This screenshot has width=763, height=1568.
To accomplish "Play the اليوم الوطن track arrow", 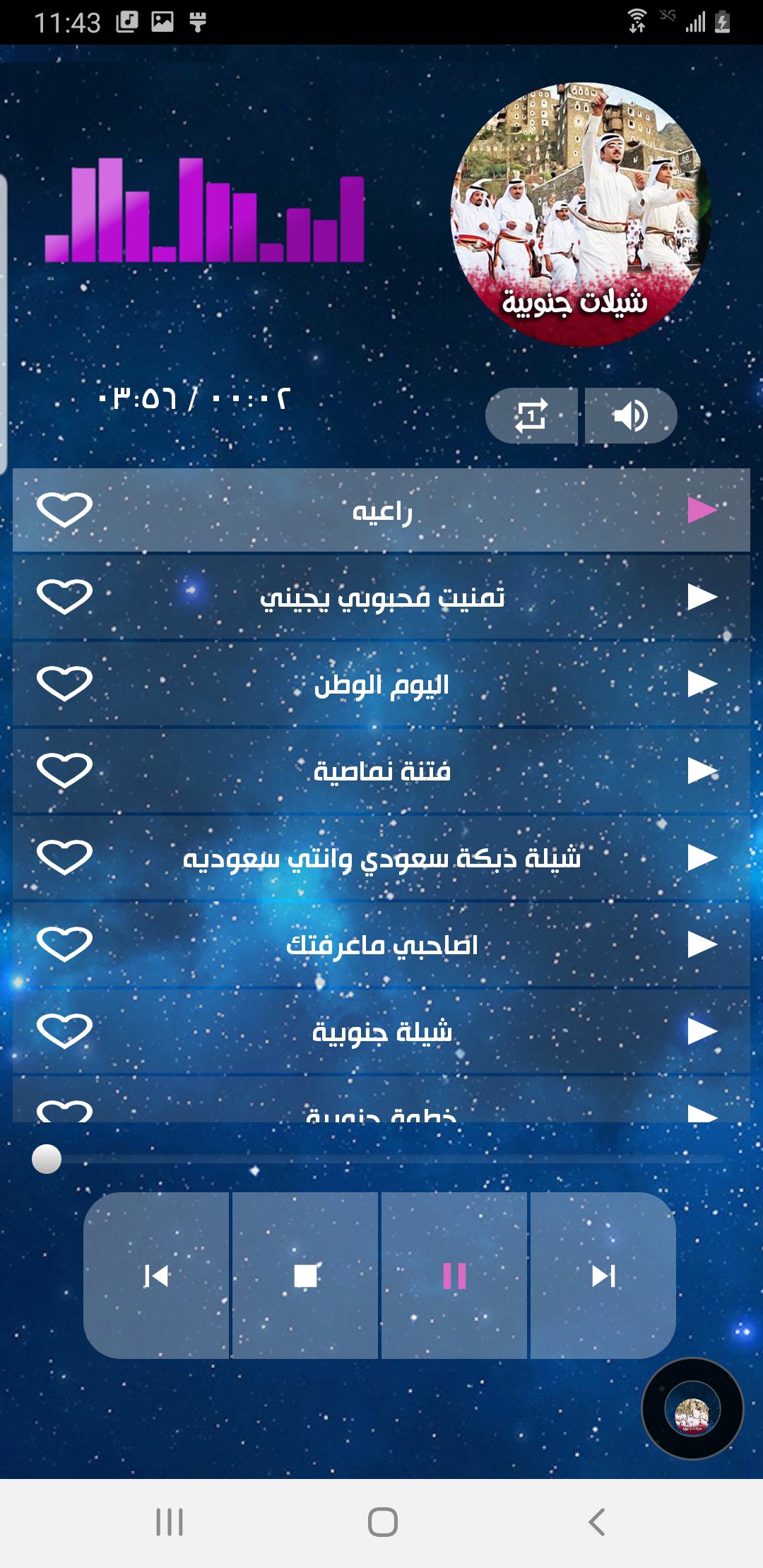I will pos(702,684).
